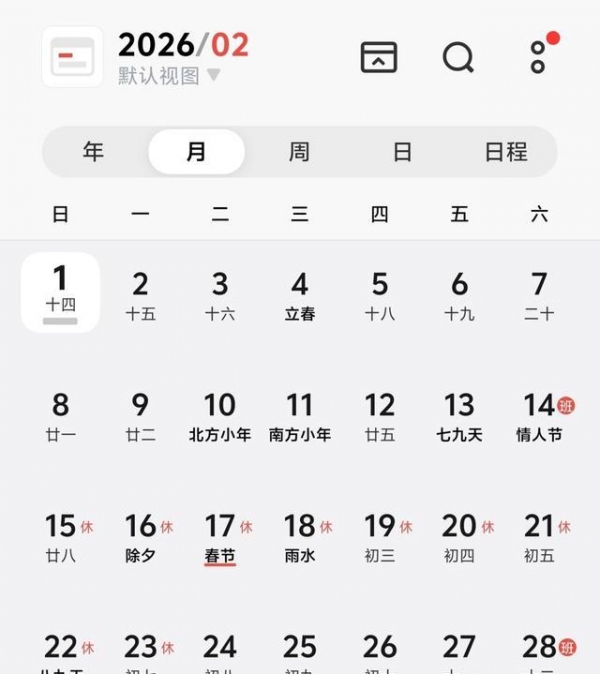
Task: Select February 4 立春
Action: (x=299, y=295)
